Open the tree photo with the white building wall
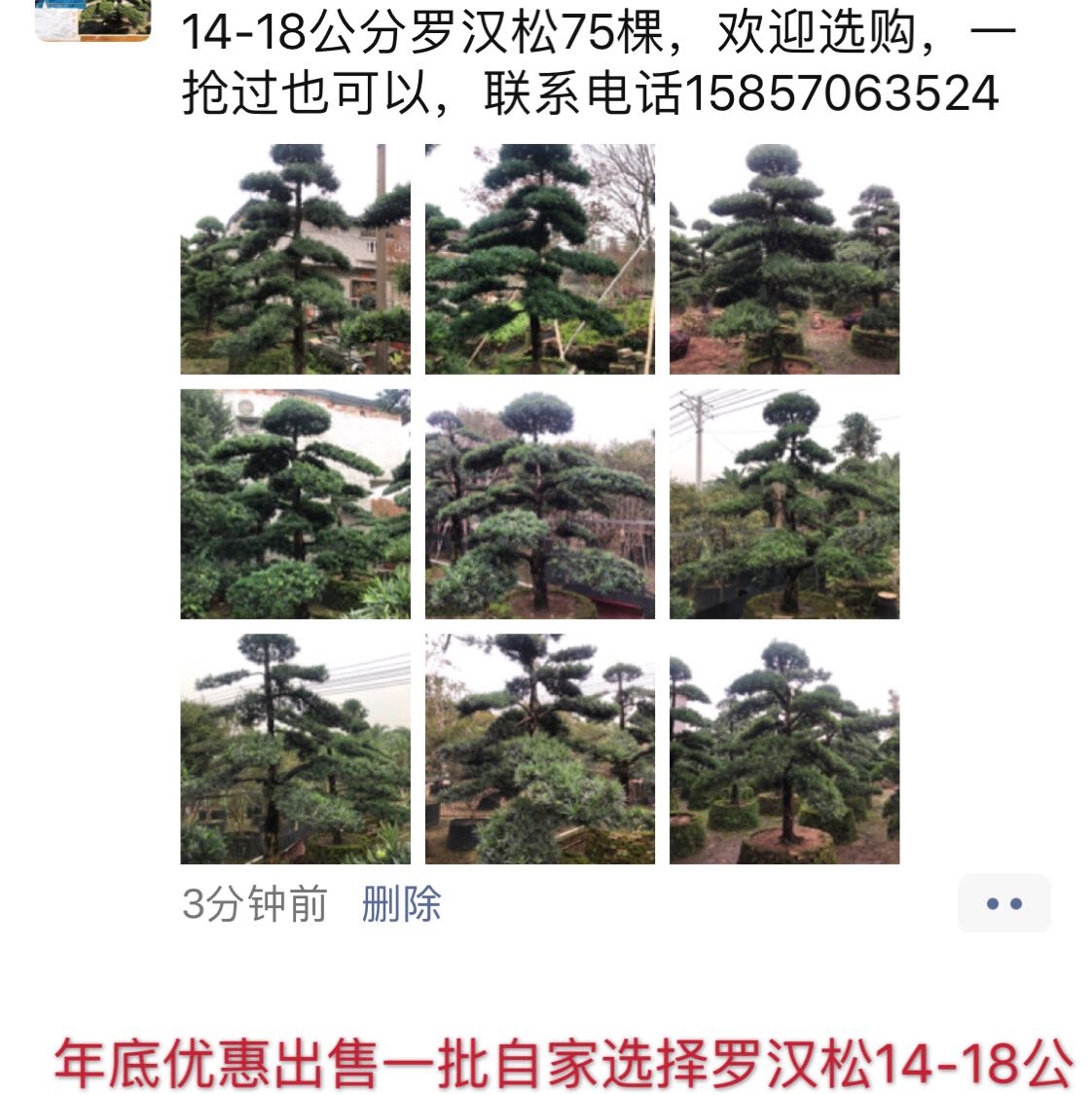Screen dimensions: 1092x1095 (295, 504)
